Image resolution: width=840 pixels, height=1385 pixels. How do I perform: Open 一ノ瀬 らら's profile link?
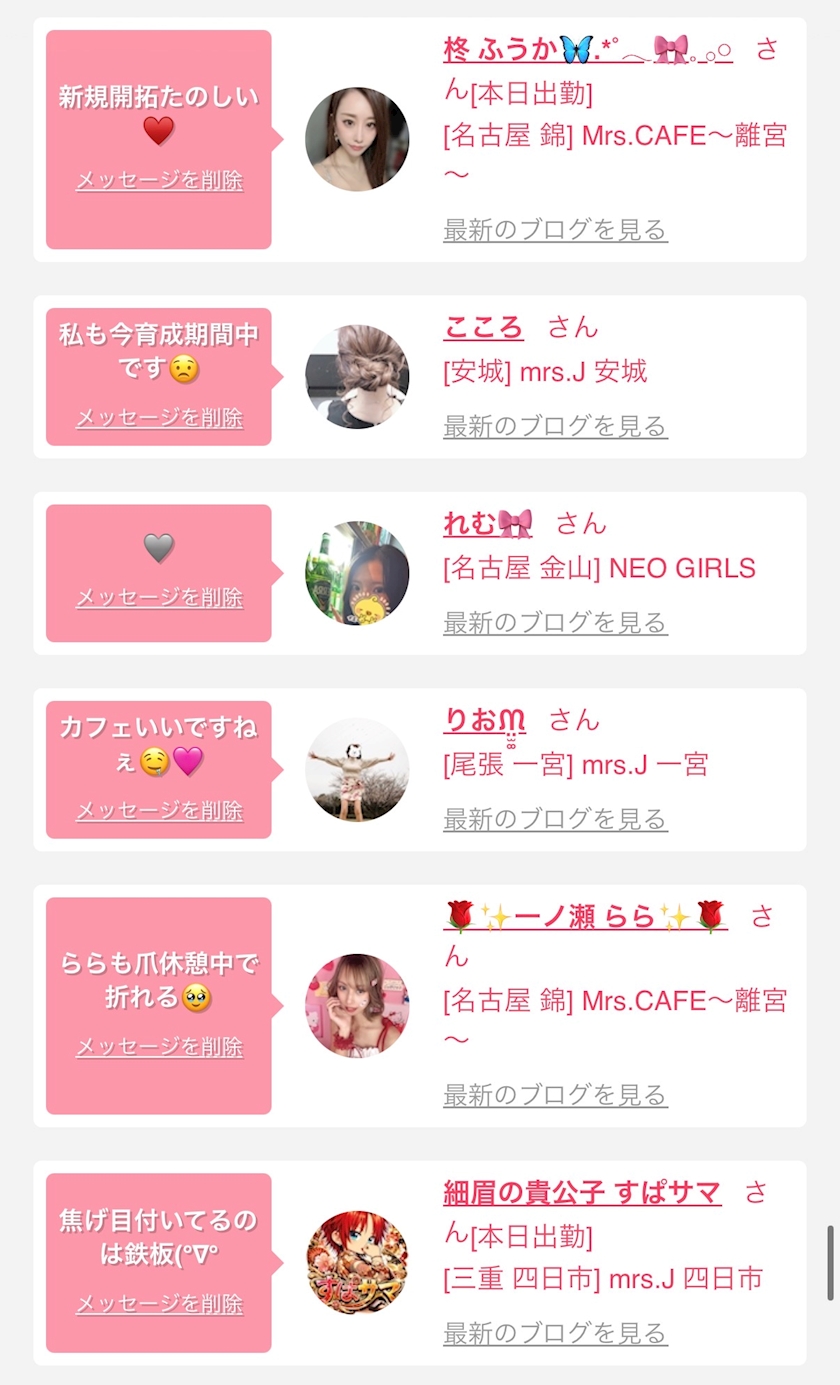pos(585,916)
